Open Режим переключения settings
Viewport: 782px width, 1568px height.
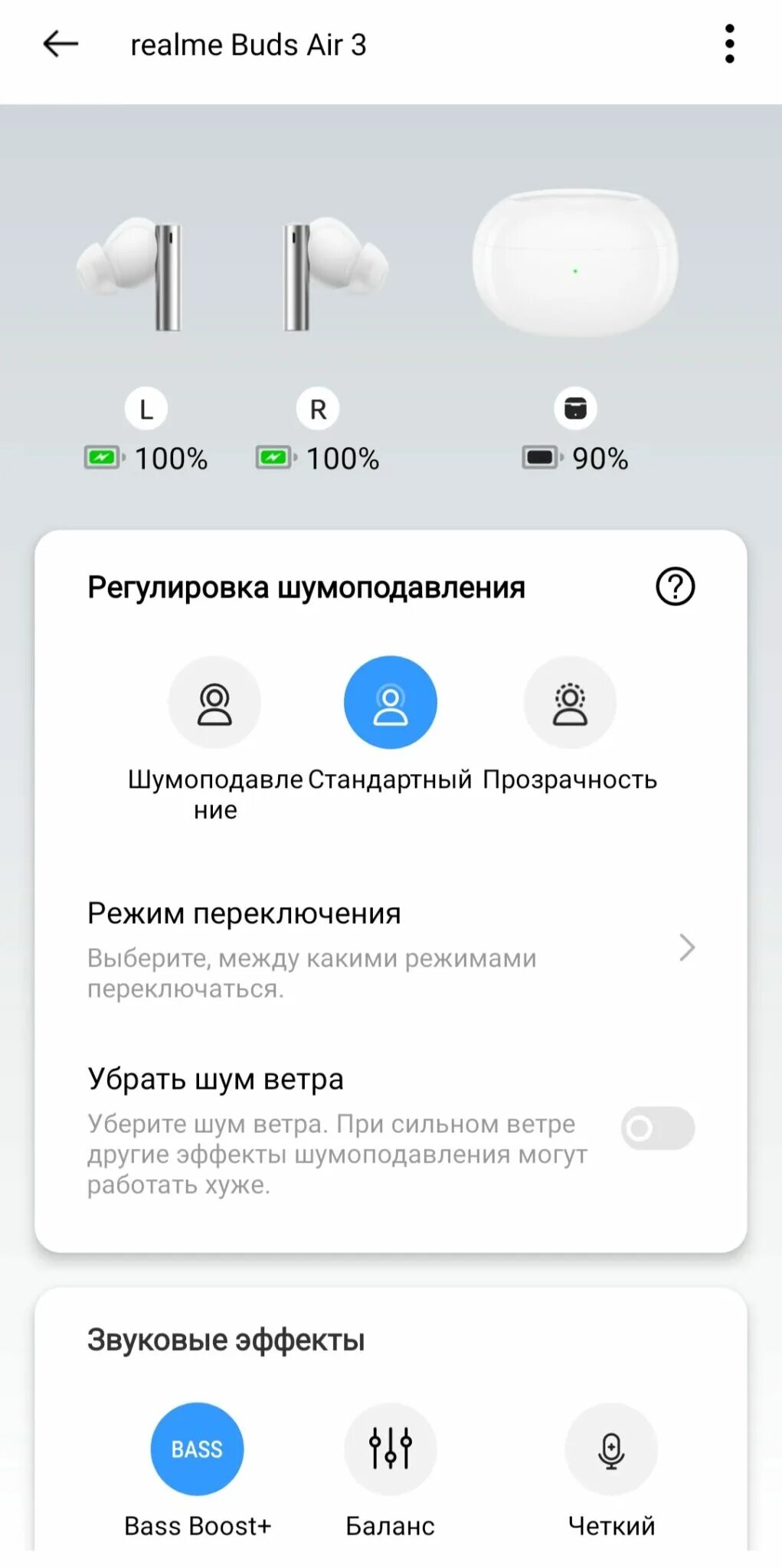click(391, 949)
